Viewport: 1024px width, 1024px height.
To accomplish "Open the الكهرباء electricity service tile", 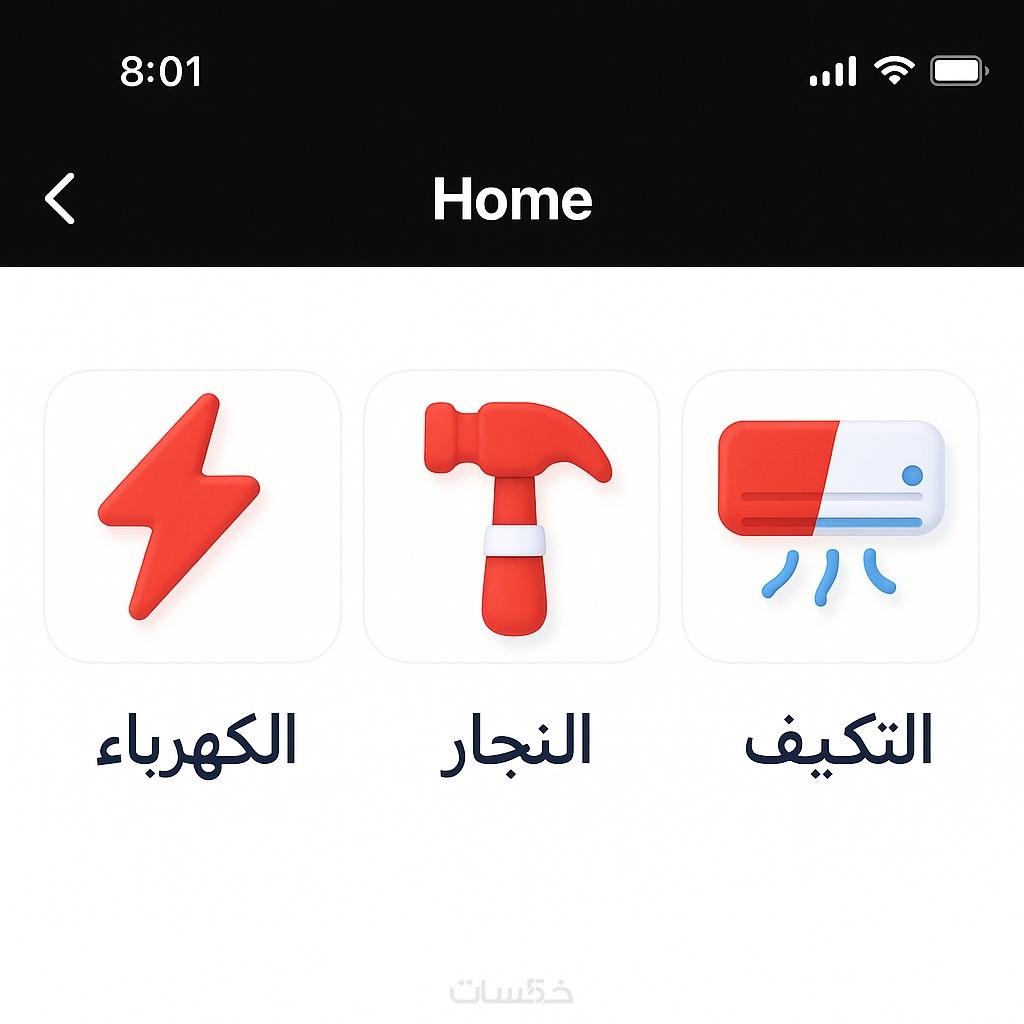I will (192, 516).
